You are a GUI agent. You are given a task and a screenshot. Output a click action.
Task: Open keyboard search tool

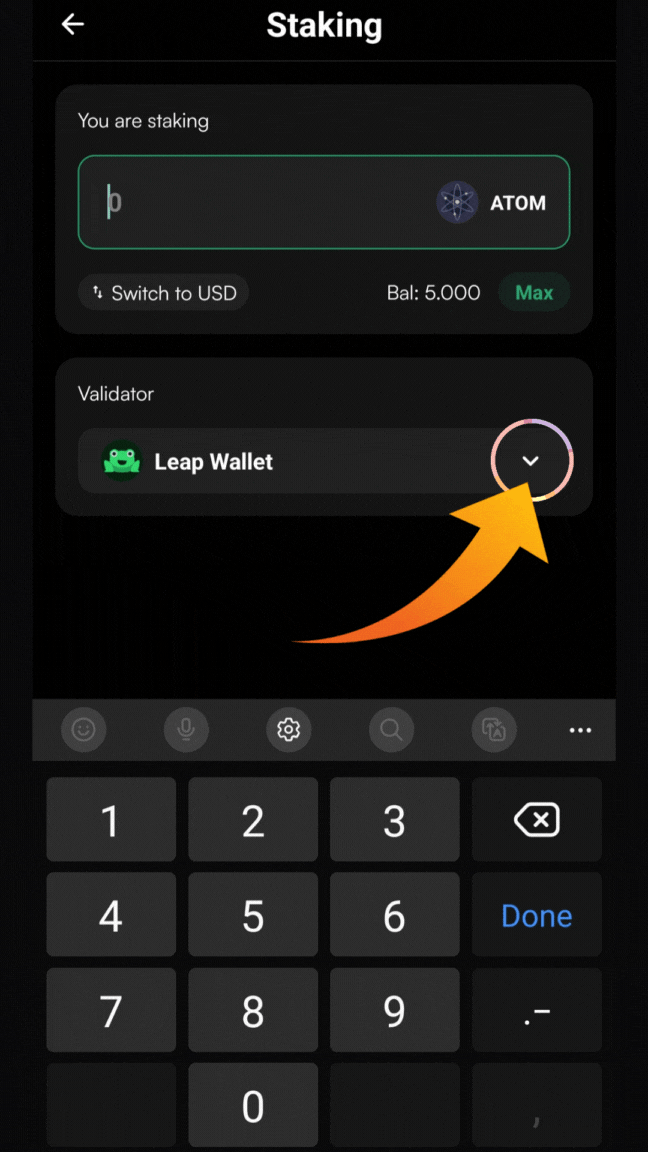point(391,731)
